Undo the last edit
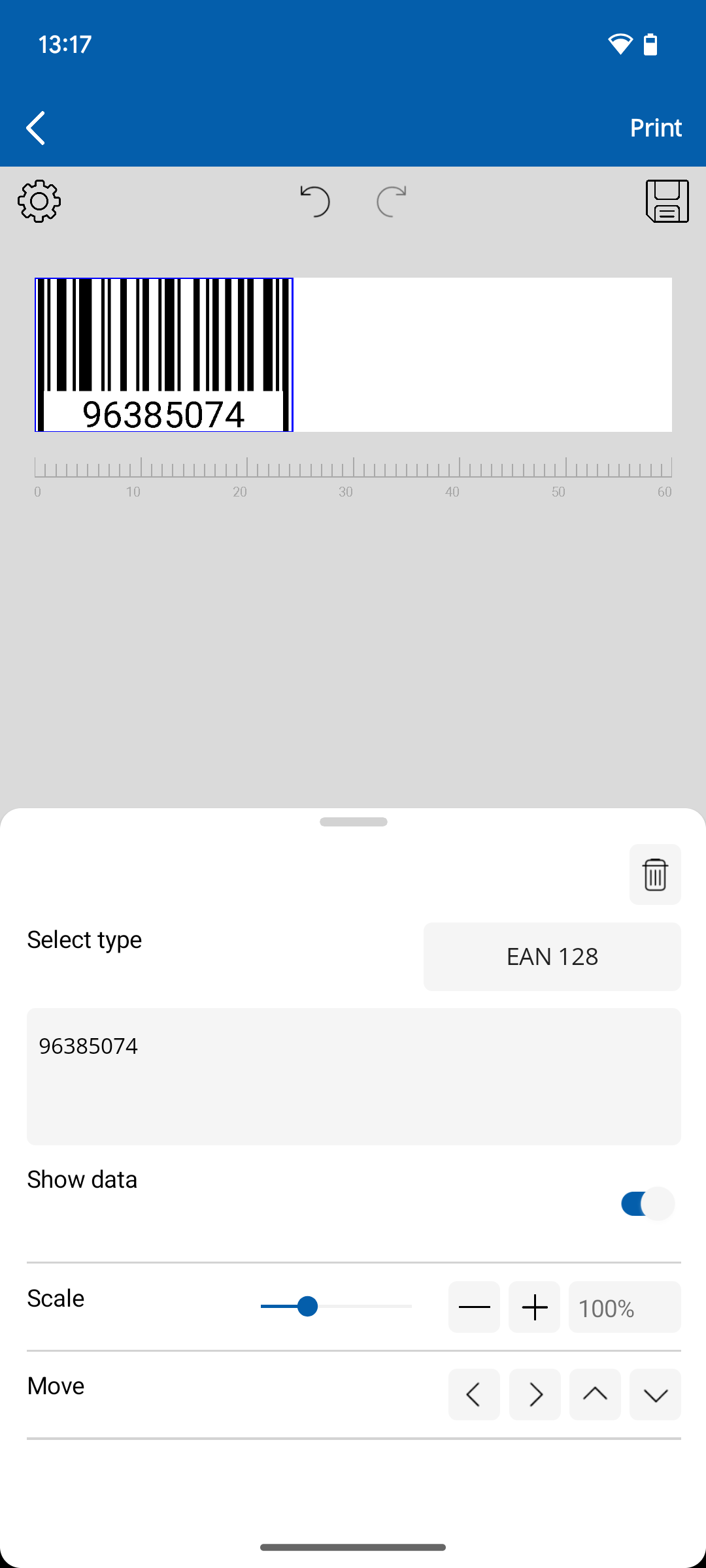 [x=315, y=201]
